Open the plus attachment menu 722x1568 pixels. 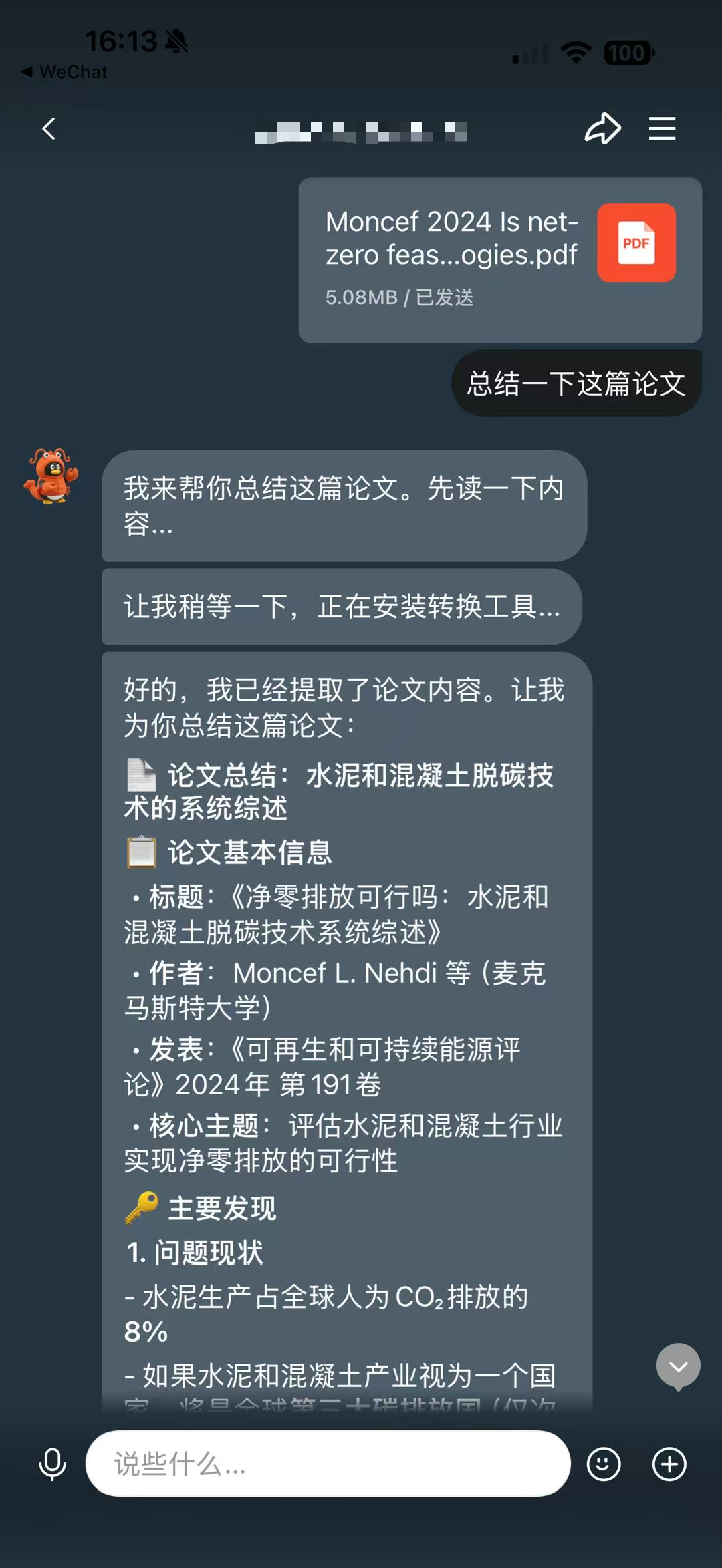[x=669, y=1464]
